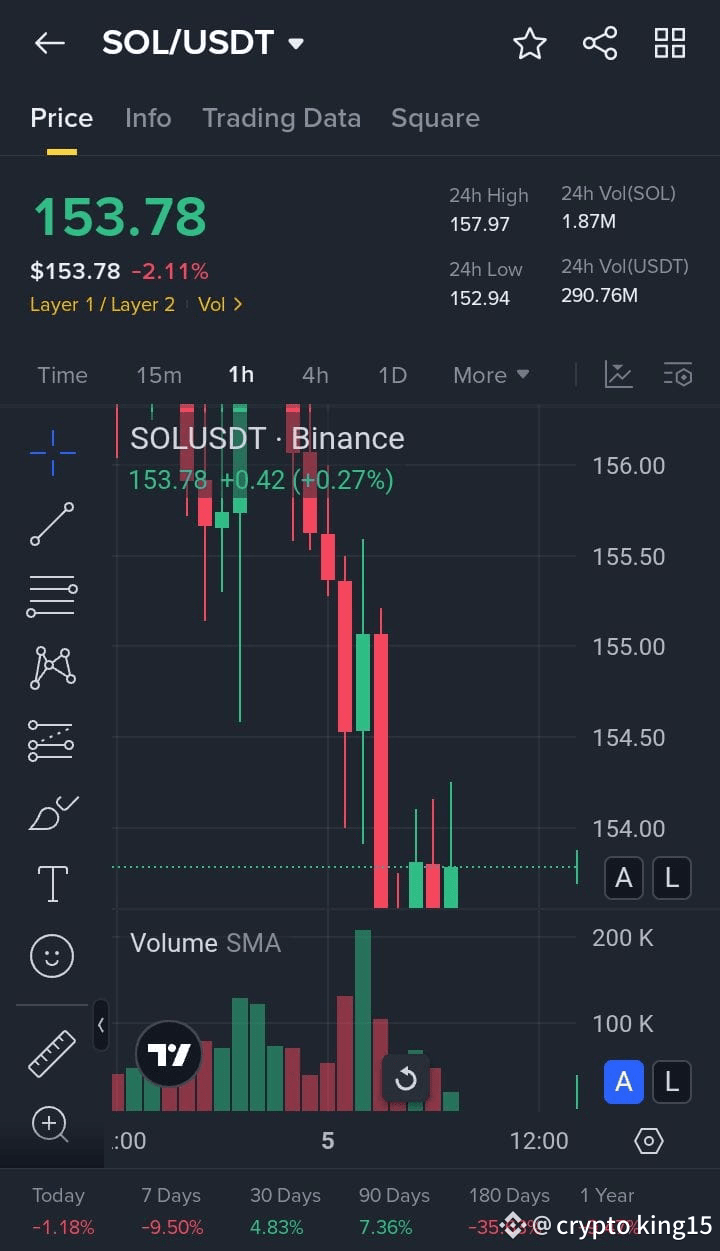Select the crosshair tool
The width and height of the screenshot is (720, 1251).
52,452
